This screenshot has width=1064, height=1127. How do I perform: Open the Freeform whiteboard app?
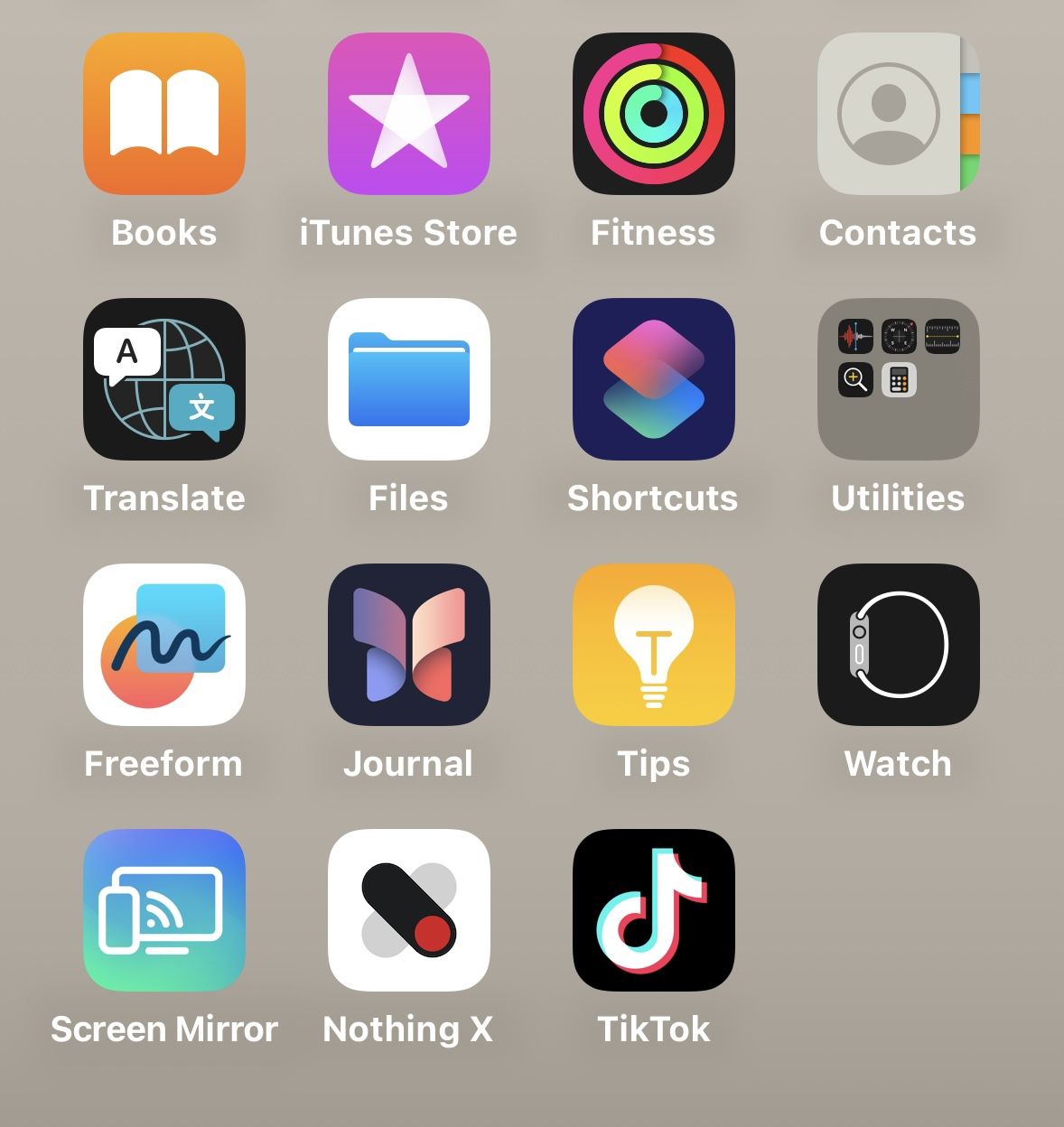[x=163, y=644]
